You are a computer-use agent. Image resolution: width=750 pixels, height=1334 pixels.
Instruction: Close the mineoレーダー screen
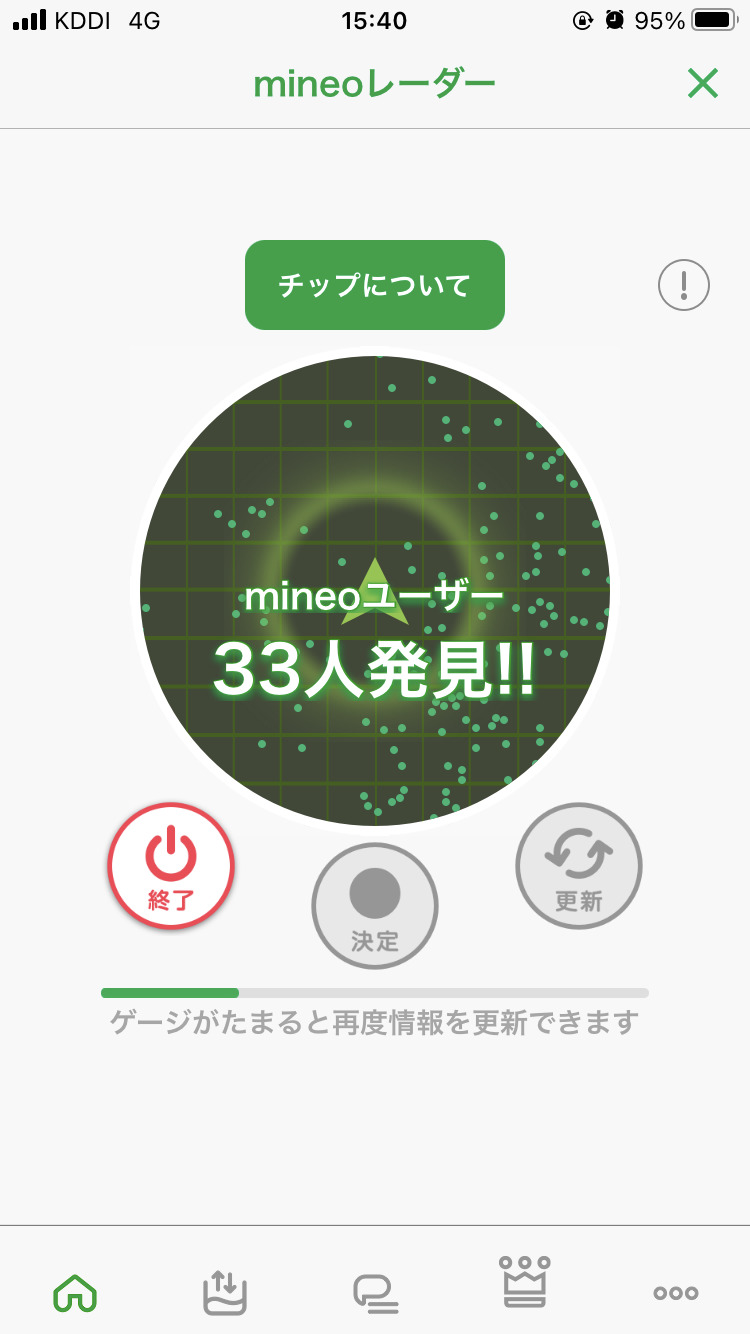coord(702,84)
